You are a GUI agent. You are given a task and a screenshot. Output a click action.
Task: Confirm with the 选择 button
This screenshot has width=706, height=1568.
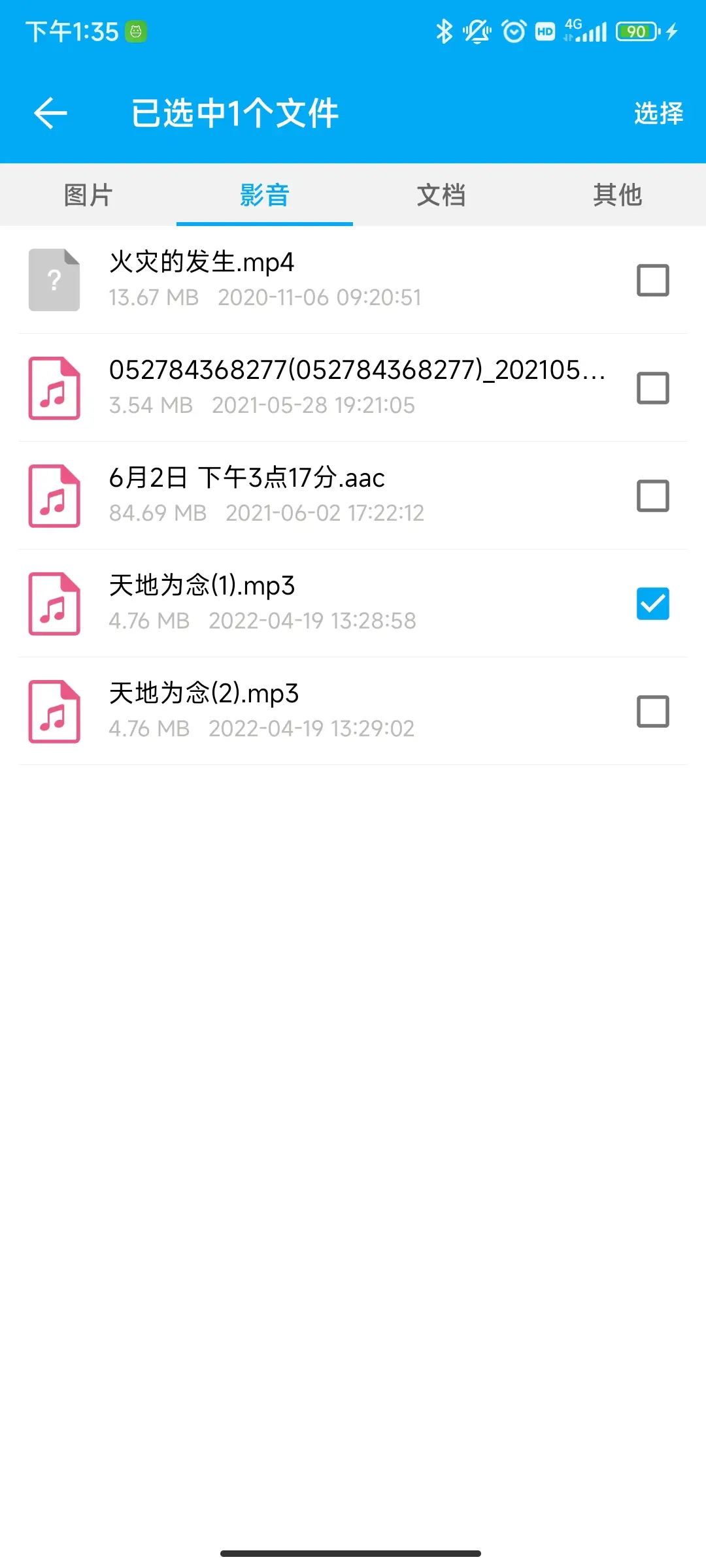pyautogui.click(x=658, y=113)
